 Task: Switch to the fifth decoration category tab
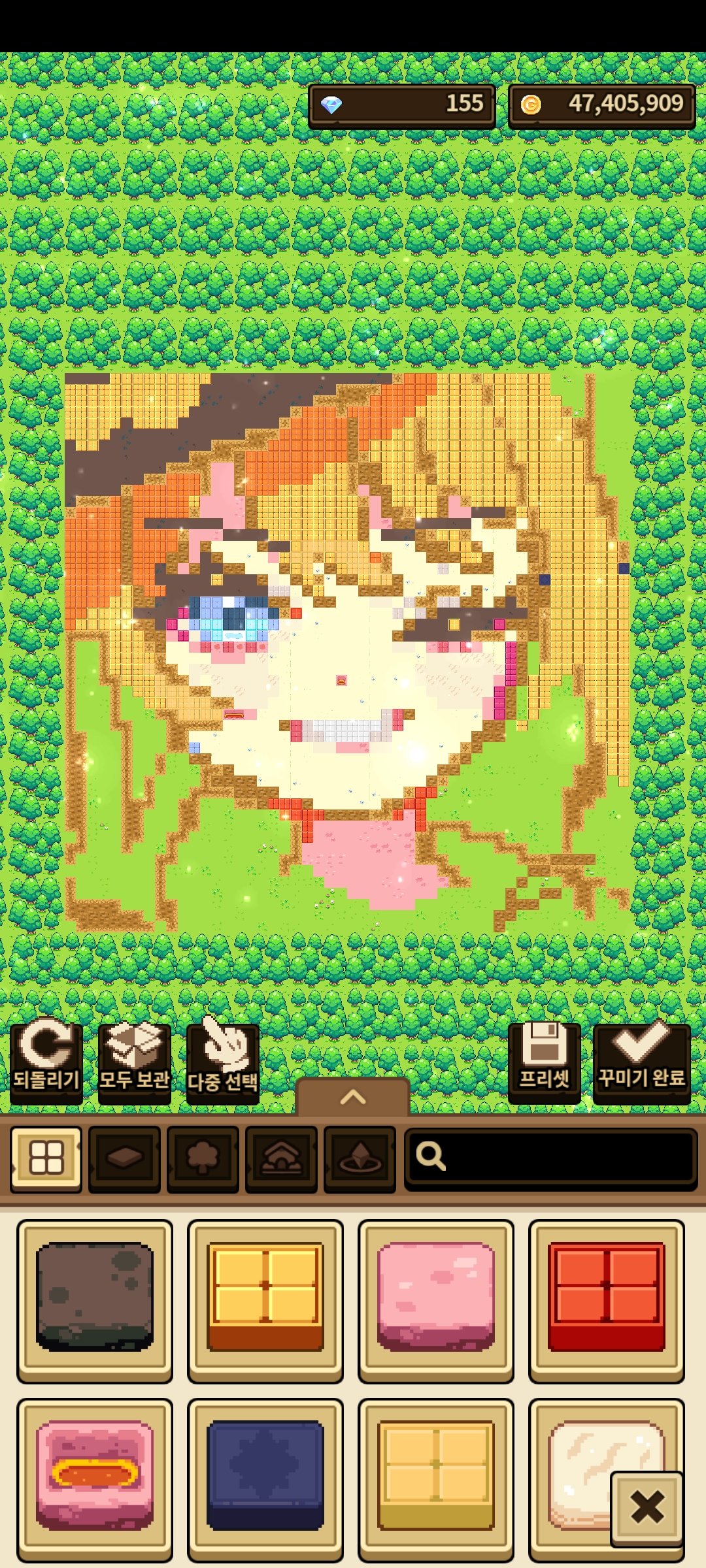(360, 1158)
